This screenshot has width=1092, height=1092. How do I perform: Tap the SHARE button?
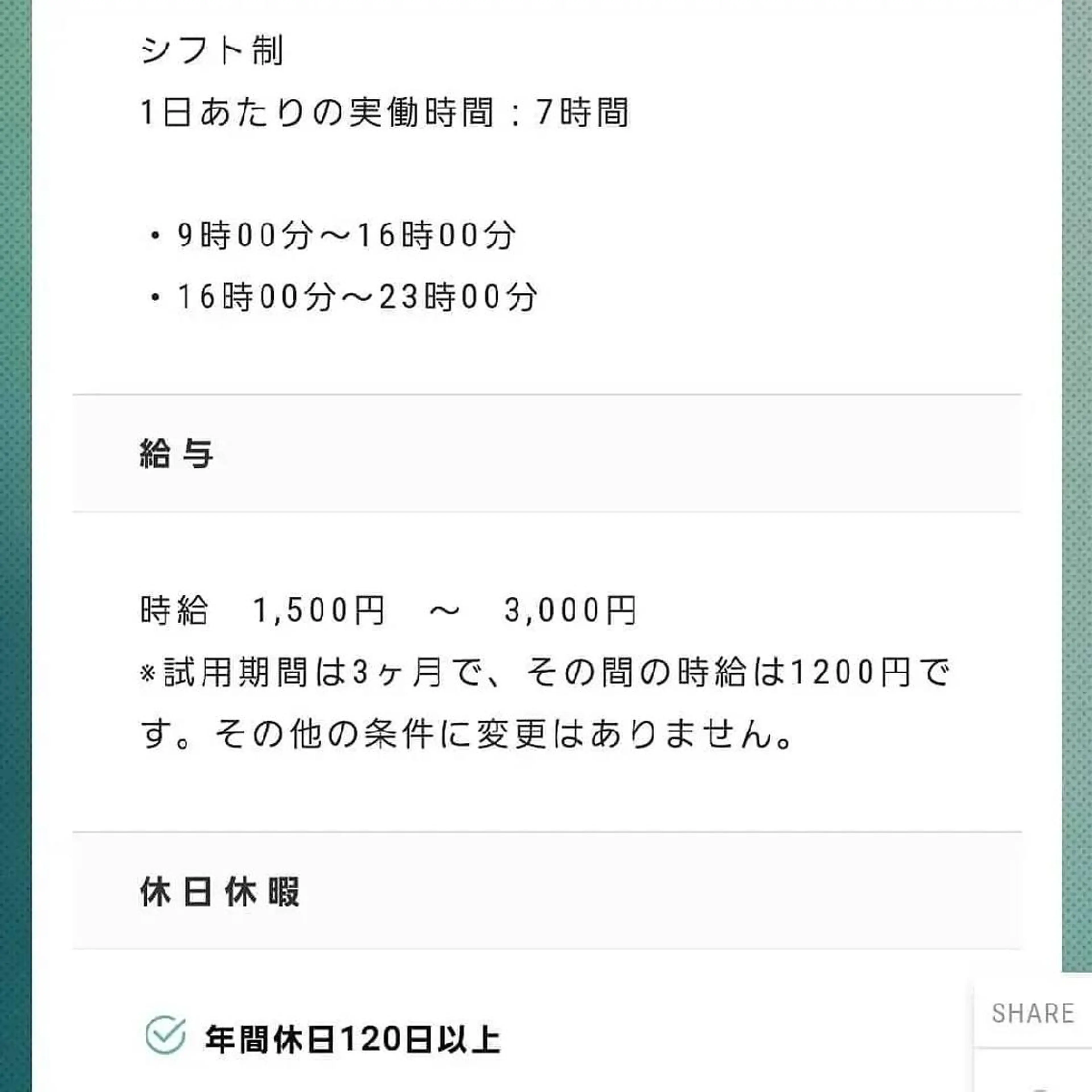1033,1014
